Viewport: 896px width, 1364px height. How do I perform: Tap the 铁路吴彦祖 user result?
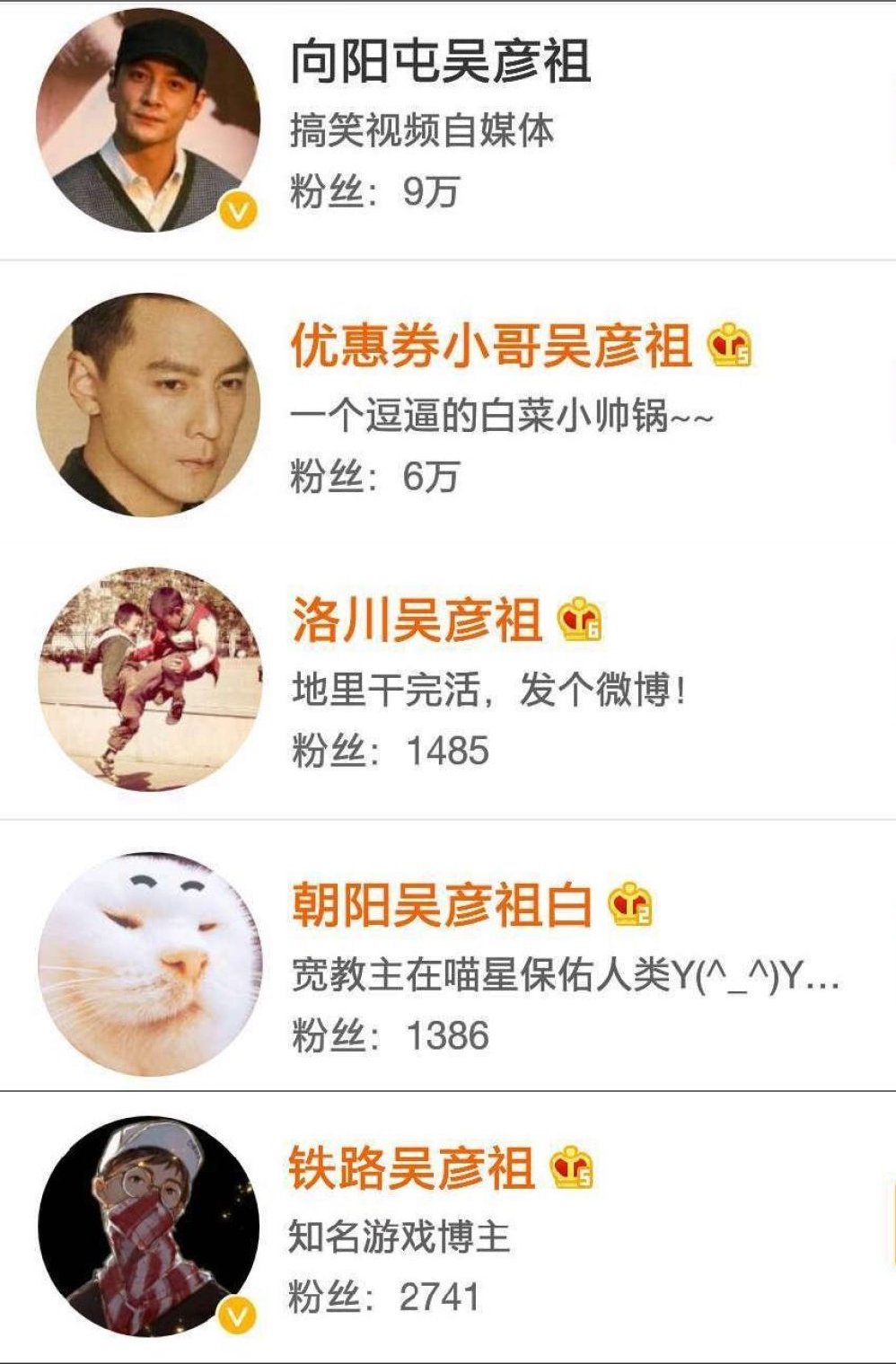(411, 1169)
